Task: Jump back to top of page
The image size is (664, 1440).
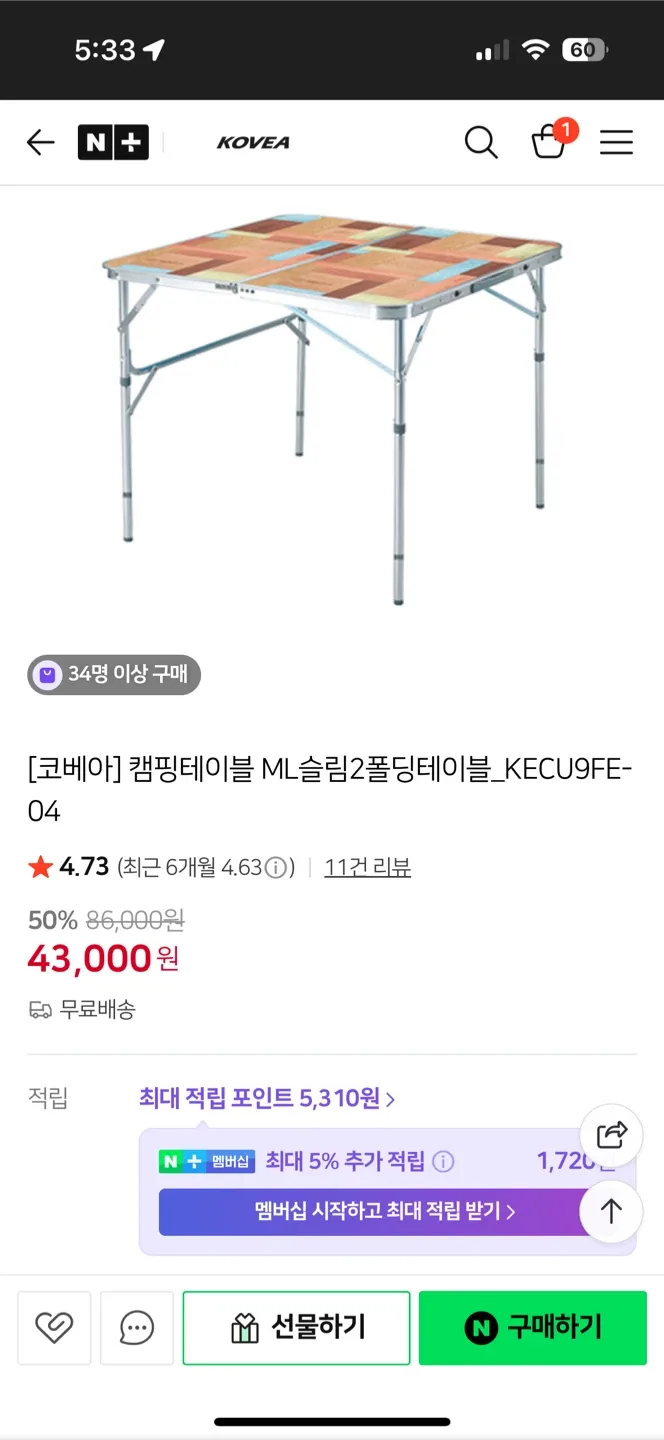Action: [x=611, y=1211]
